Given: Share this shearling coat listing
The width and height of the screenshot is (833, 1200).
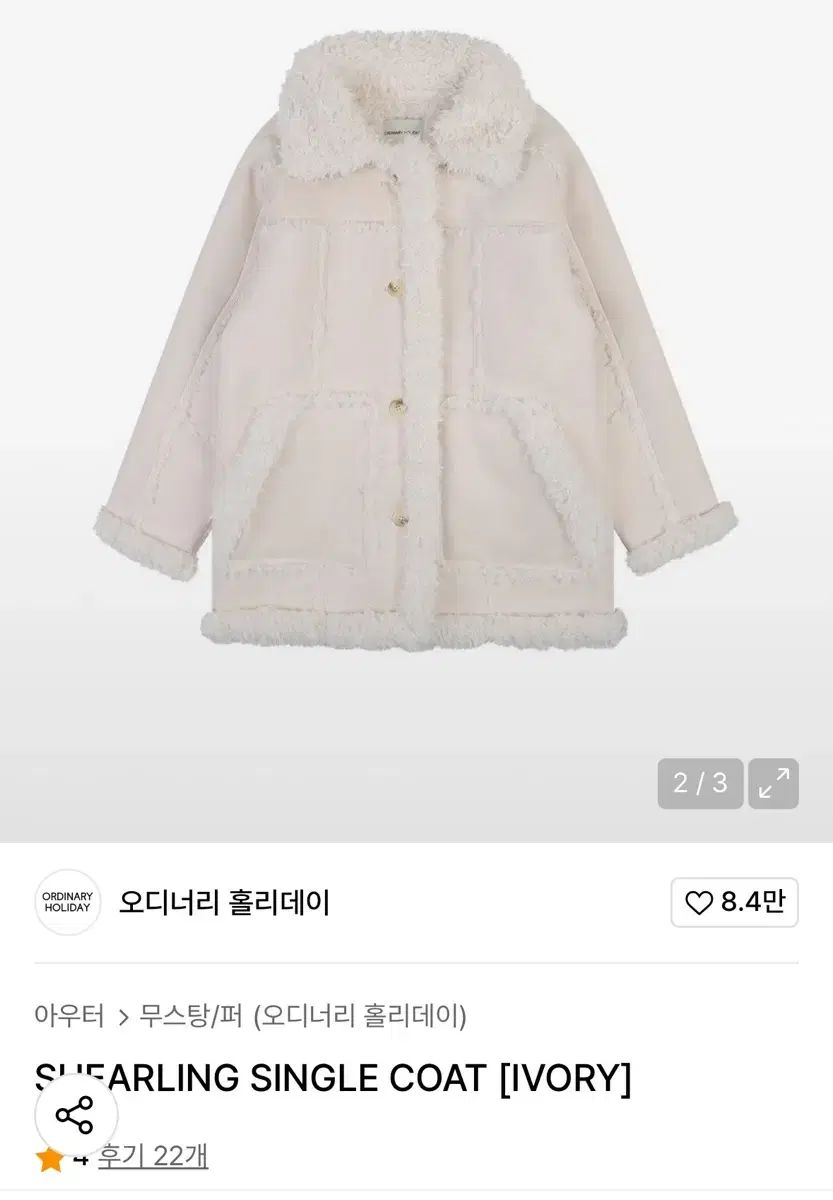Looking at the screenshot, I should [75, 1115].
